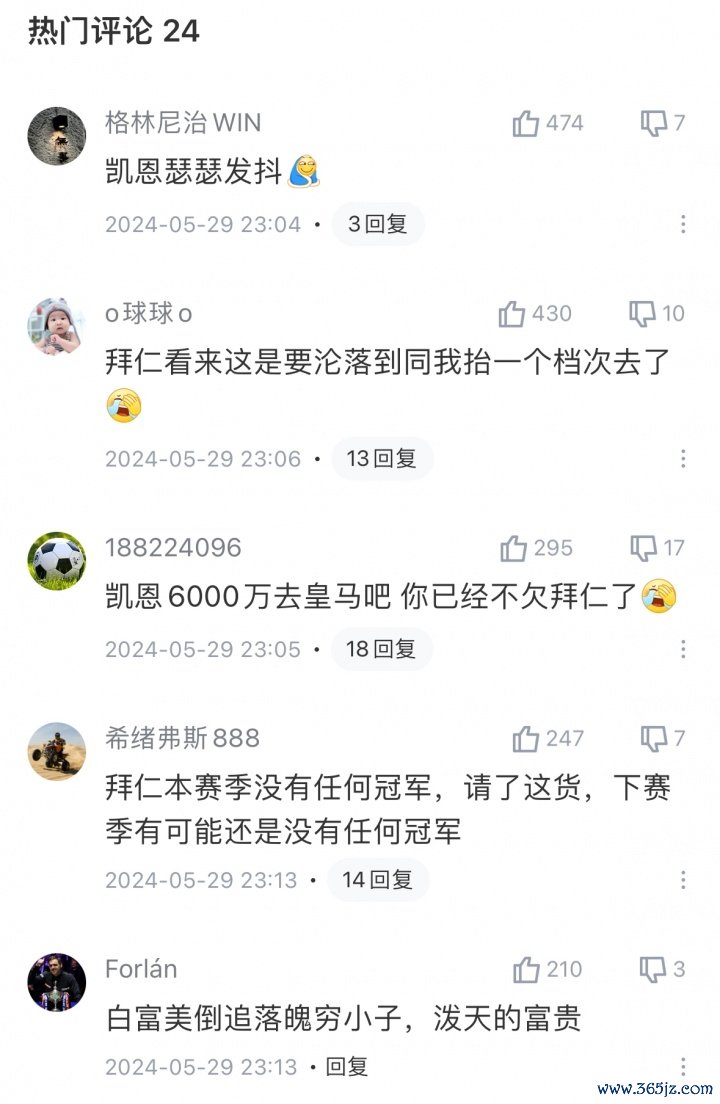
Task: View 18回复 under 188224096's comment
Action: pos(381,649)
